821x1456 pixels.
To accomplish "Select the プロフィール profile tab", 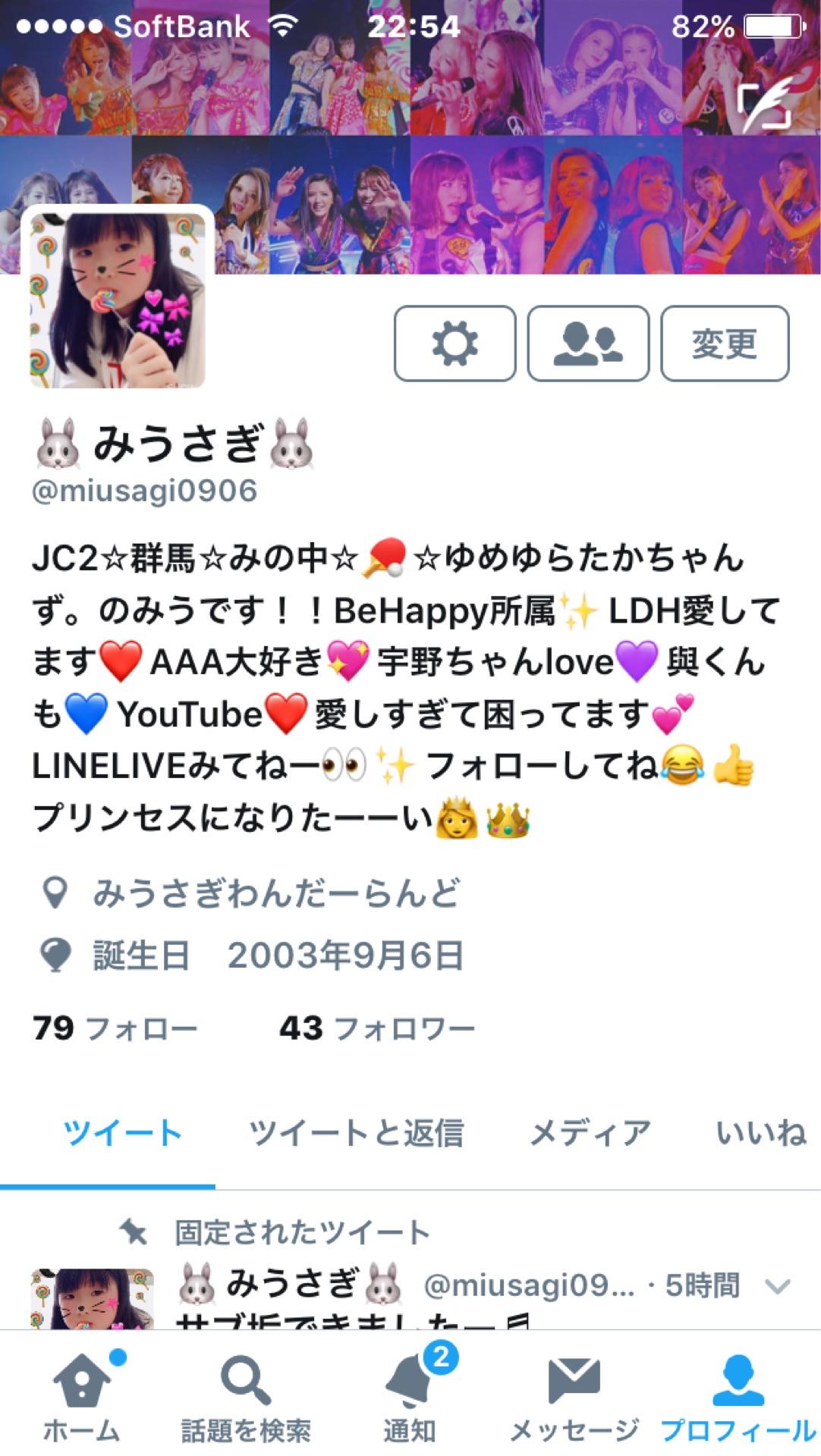I will point(738,1397).
